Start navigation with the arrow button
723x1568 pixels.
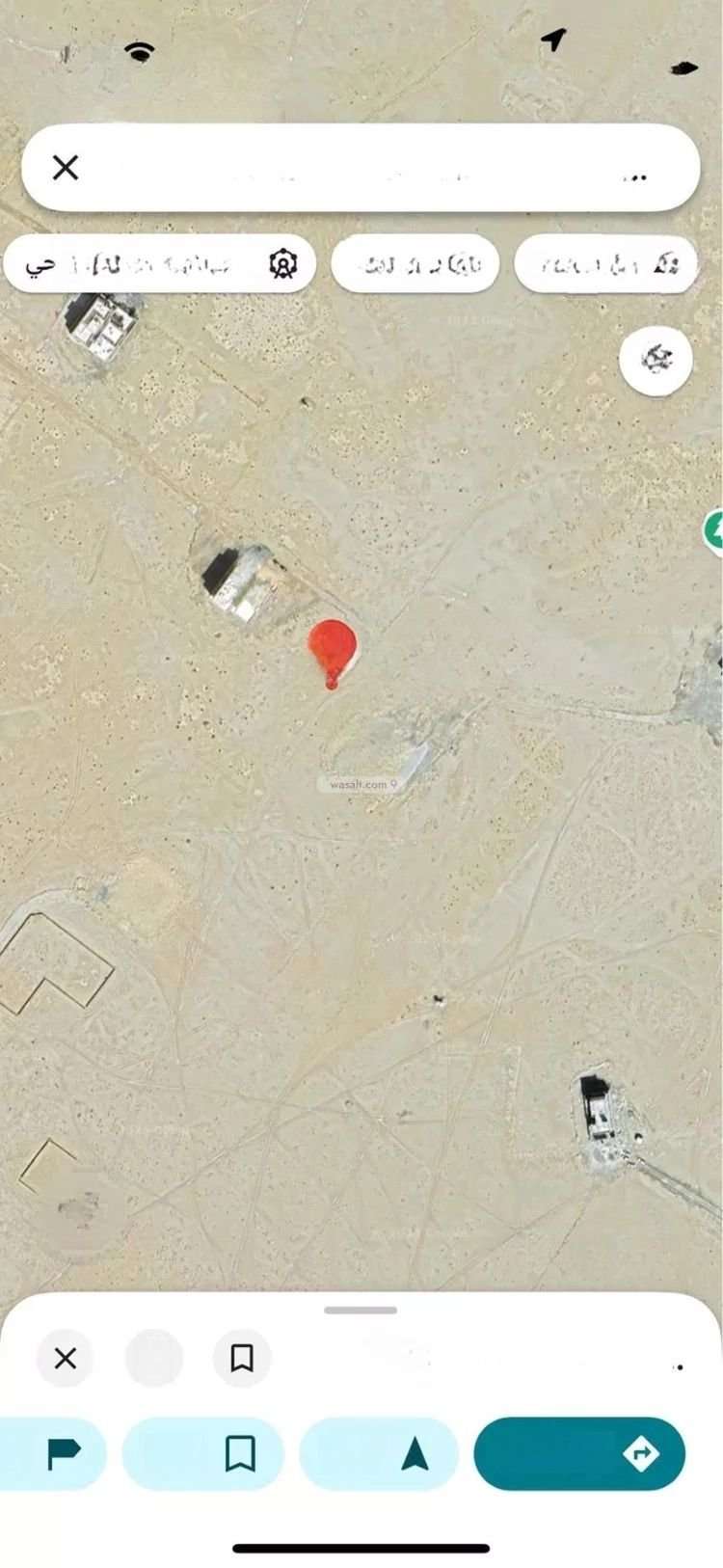tap(379, 1453)
